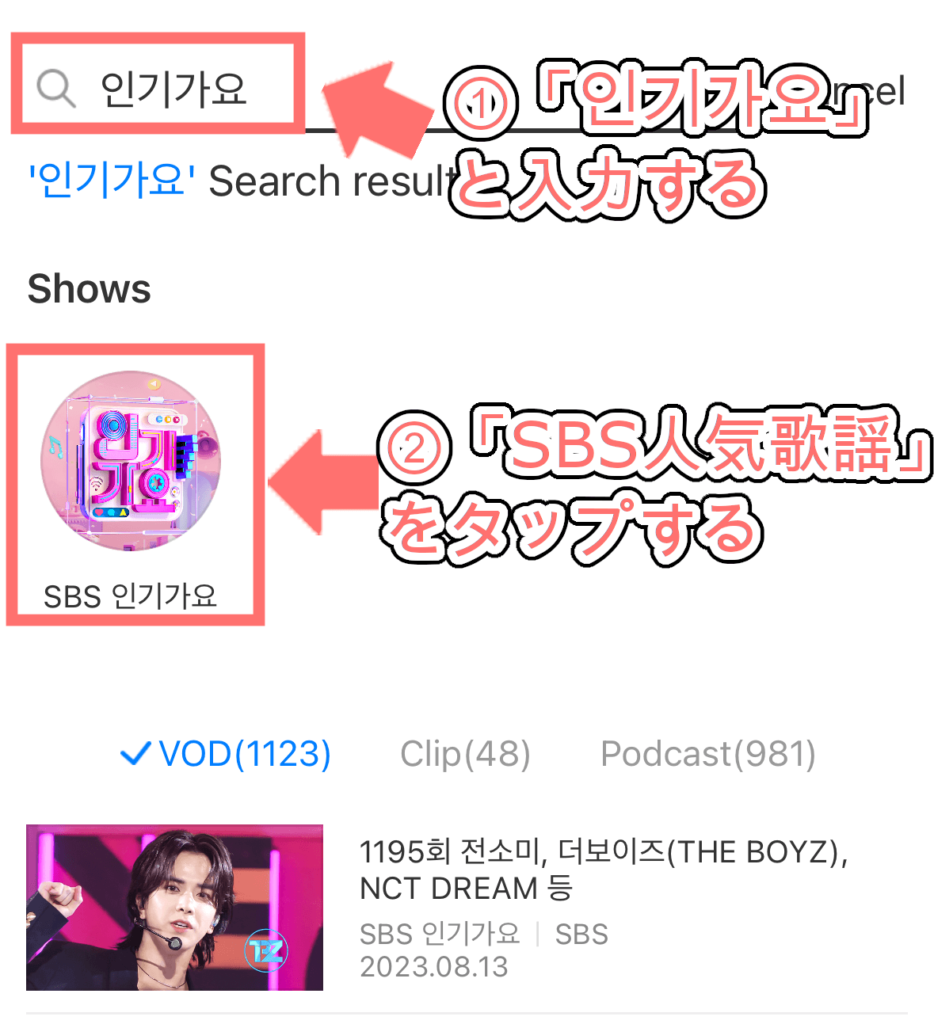Open the SBS 인기가요 show

coord(131,460)
